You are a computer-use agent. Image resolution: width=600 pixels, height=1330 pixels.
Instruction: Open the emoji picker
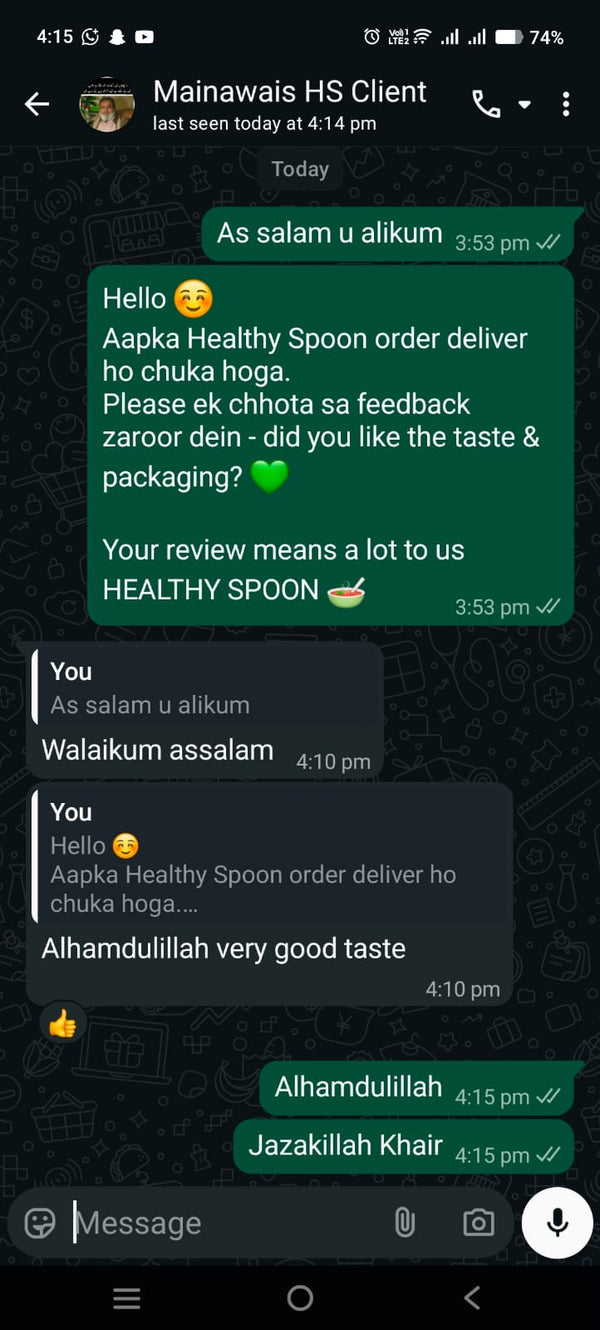[x=40, y=1222]
